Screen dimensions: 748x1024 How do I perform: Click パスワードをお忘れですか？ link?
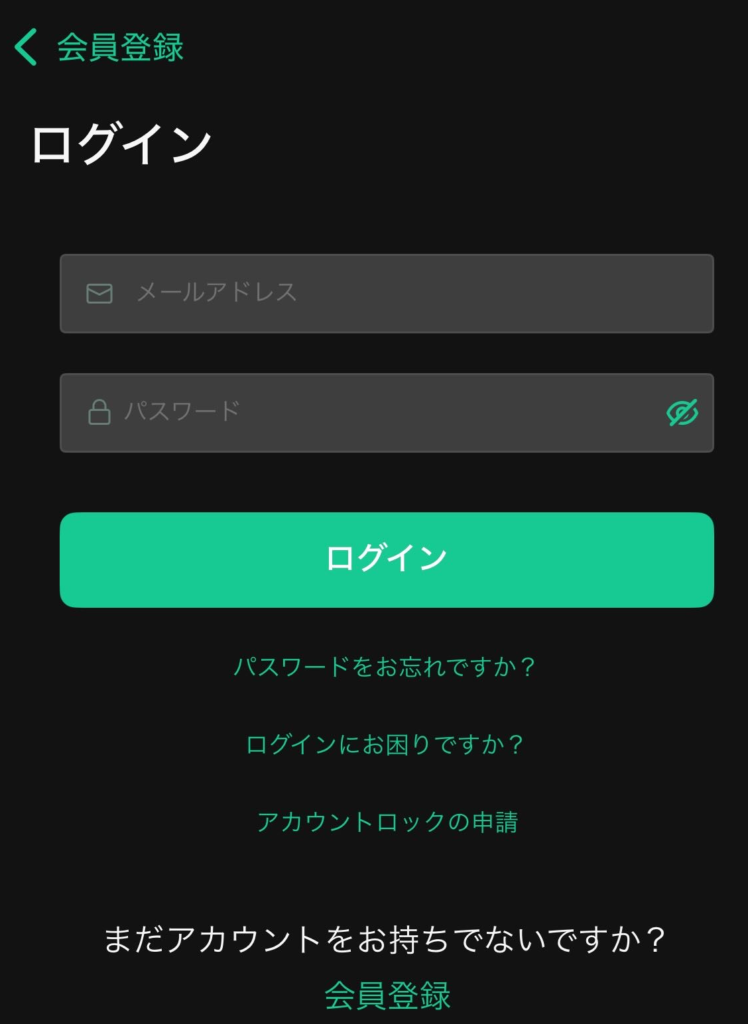click(x=386, y=667)
